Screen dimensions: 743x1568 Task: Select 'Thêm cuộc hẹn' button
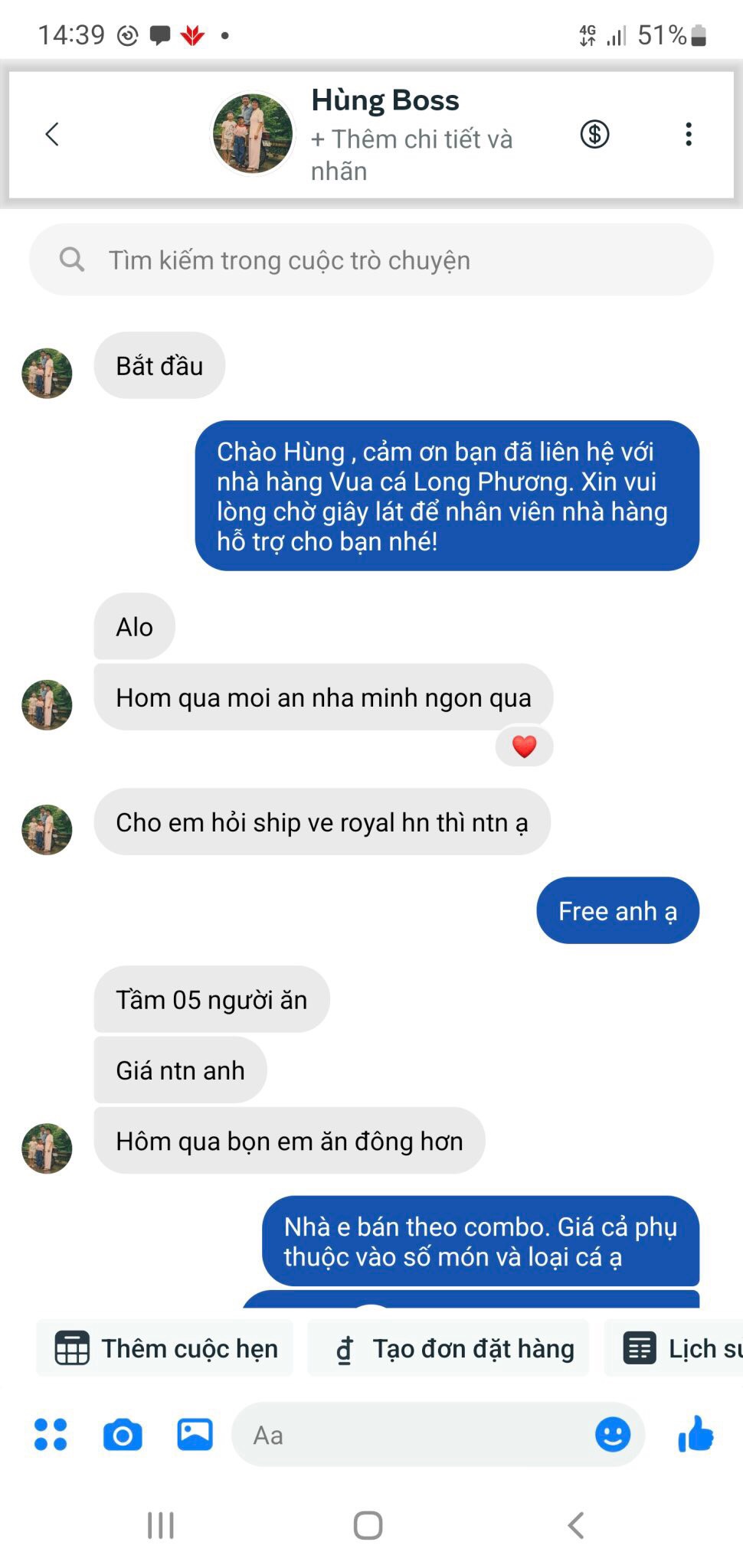click(165, 1348)
